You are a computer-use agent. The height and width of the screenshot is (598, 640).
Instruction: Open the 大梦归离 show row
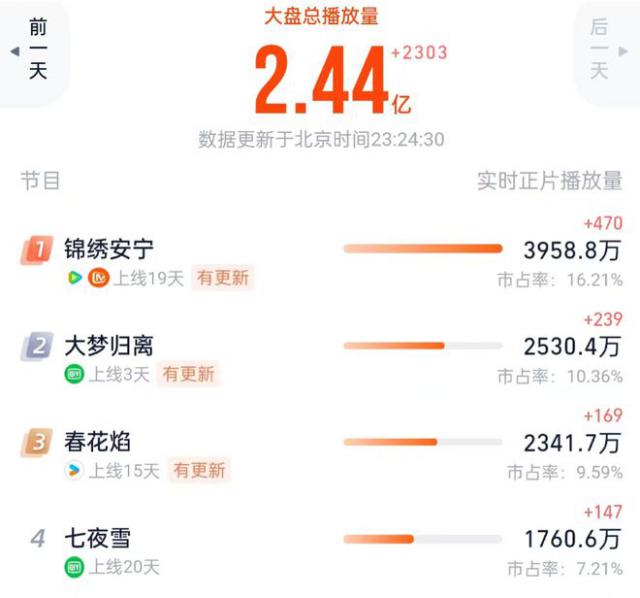[109, 347]
